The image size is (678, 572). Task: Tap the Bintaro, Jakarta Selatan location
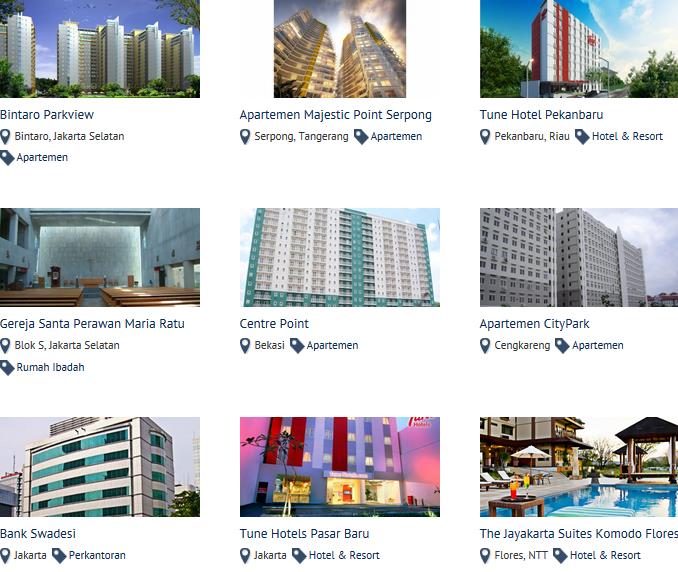click(x=69, y=136)
